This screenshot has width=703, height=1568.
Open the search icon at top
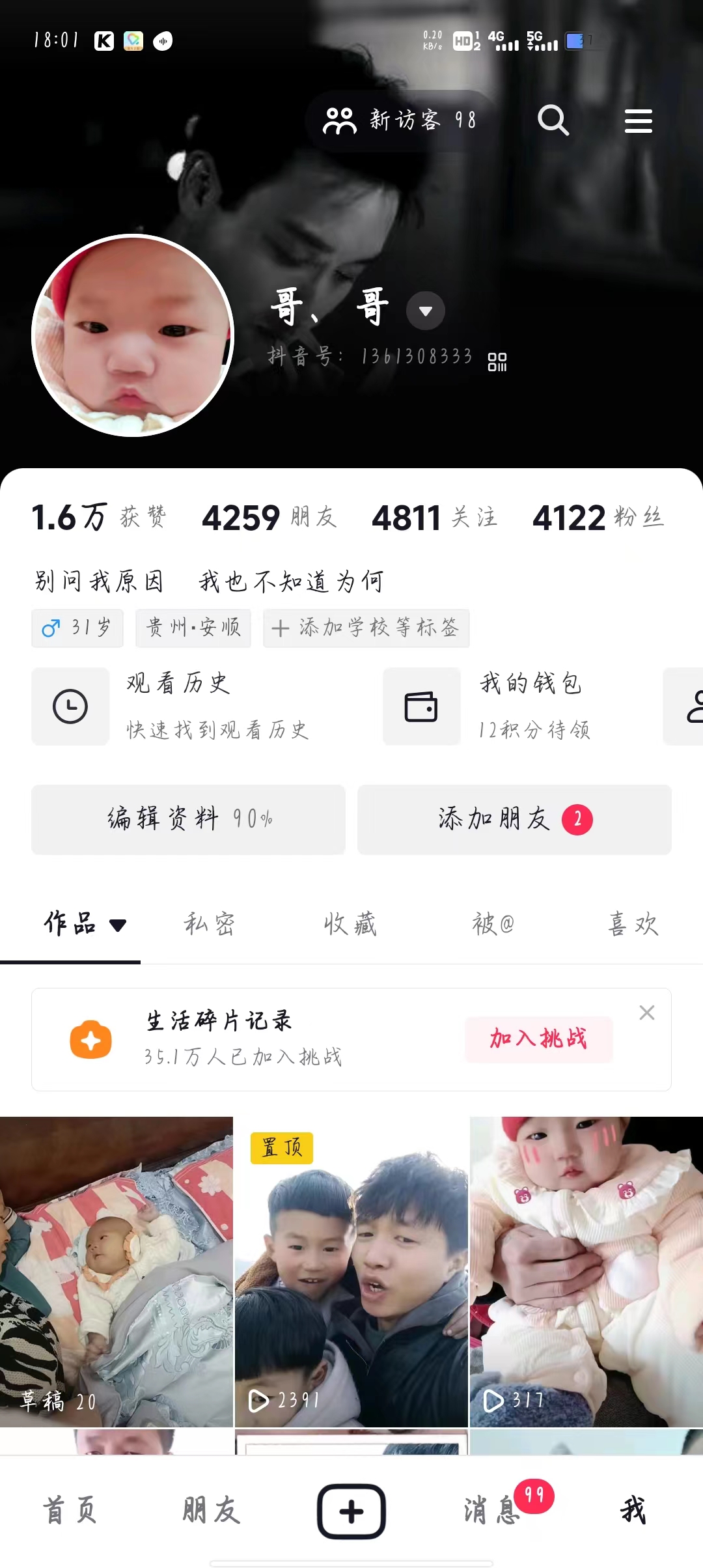tap(553, 120)
